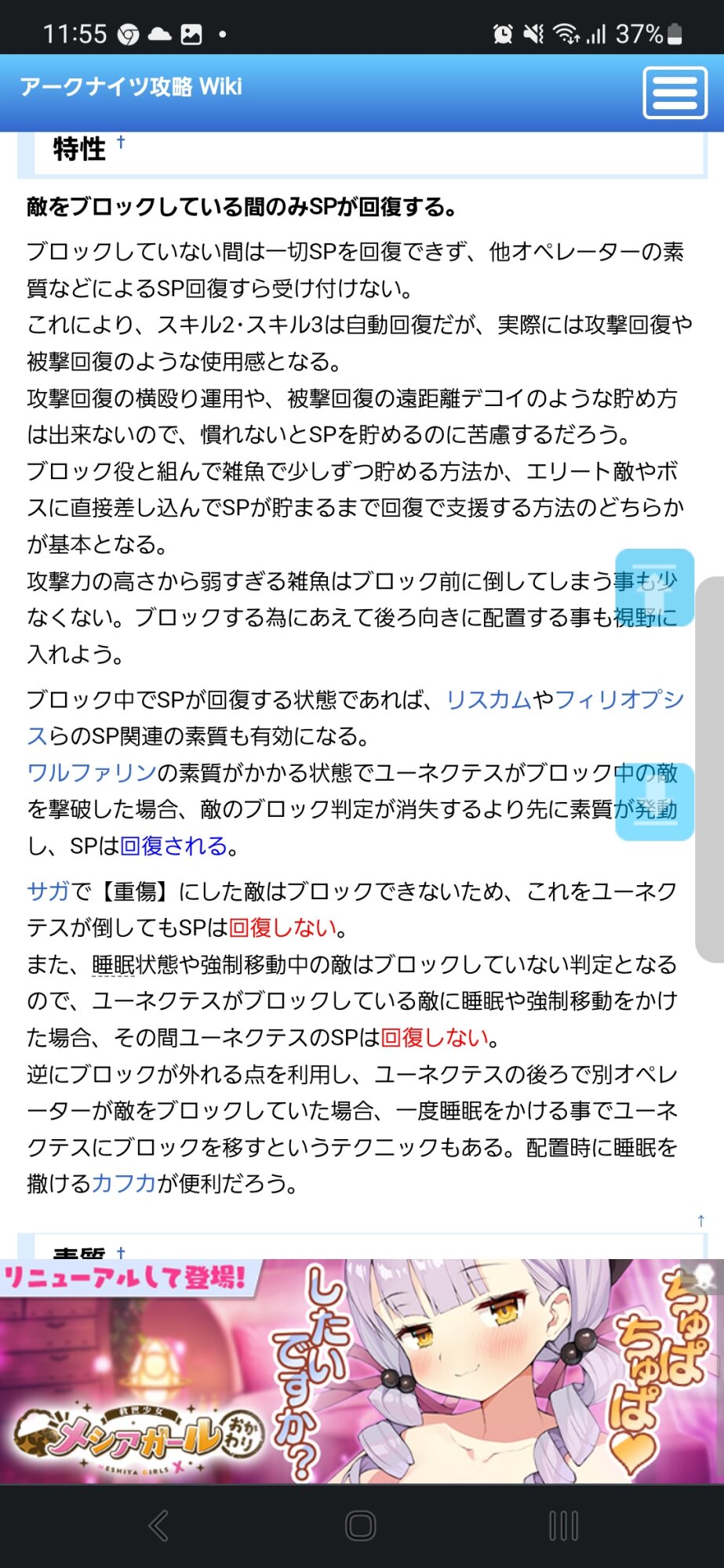The height and width of the screenshot is (1568, 724).
Task: Tap the small up-arrow return link
Action: click(x=700, y=1221)
